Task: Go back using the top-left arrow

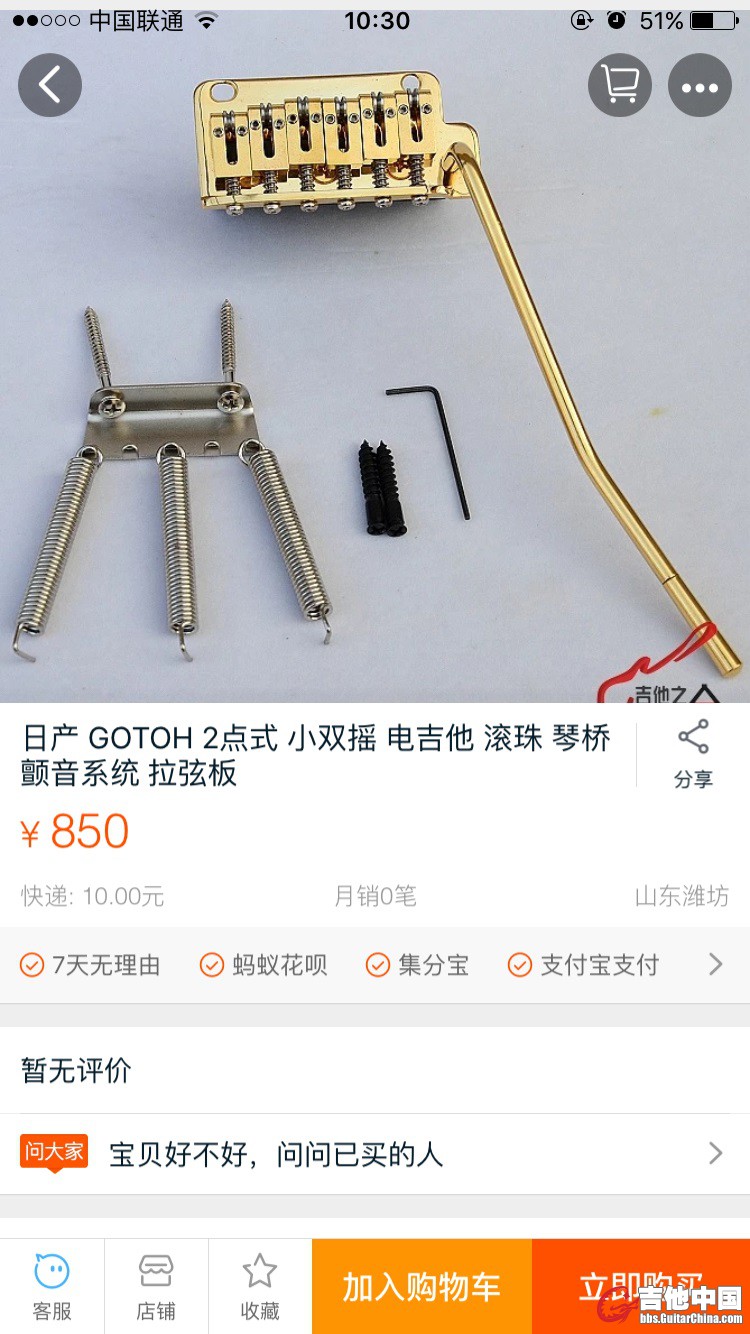Action: pos(49,85)
